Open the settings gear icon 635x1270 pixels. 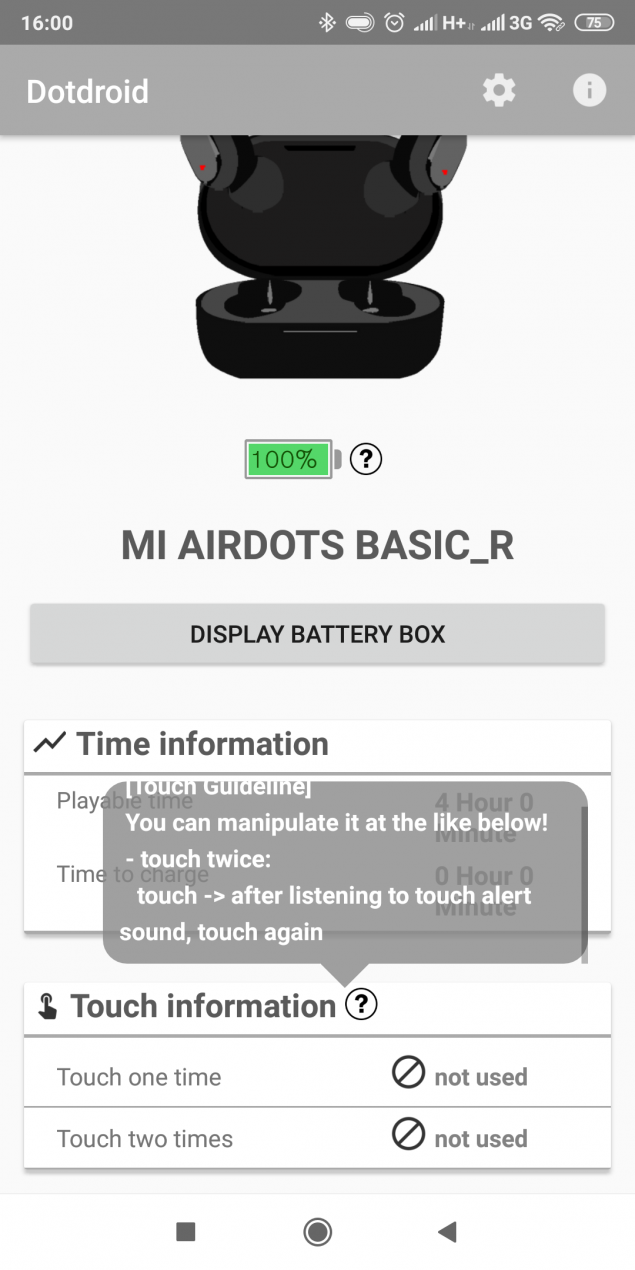click(499, 91)
